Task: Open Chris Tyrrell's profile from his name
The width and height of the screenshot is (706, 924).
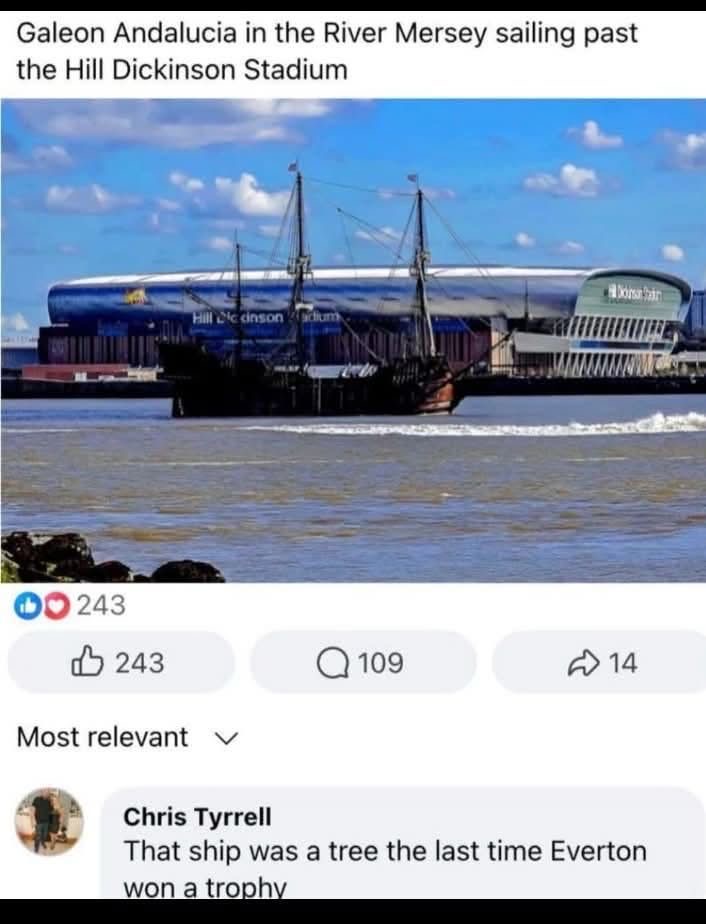Action: [197, 817]
